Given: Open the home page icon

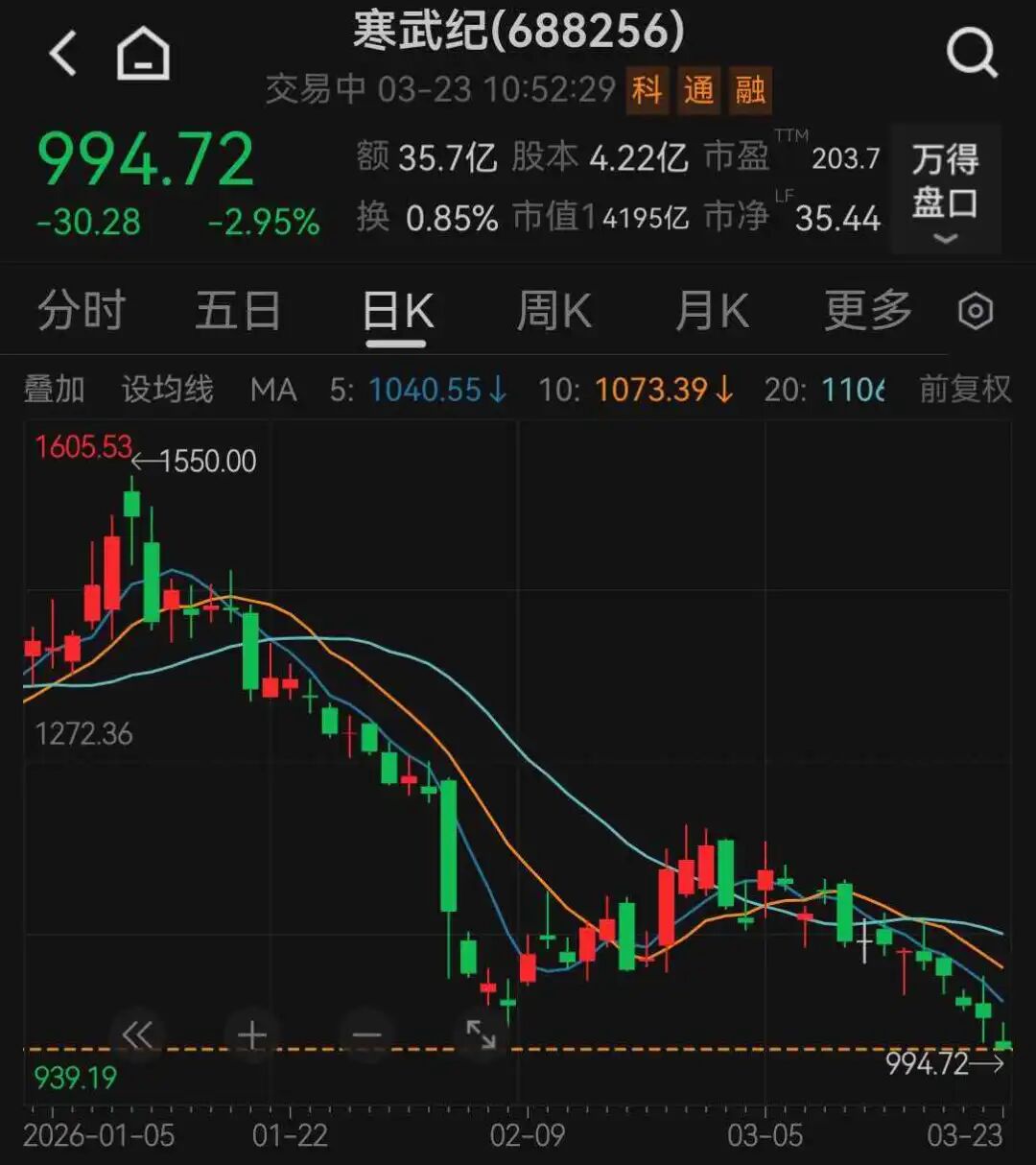Looking at the screenshot, I should (x=143, y=54).
